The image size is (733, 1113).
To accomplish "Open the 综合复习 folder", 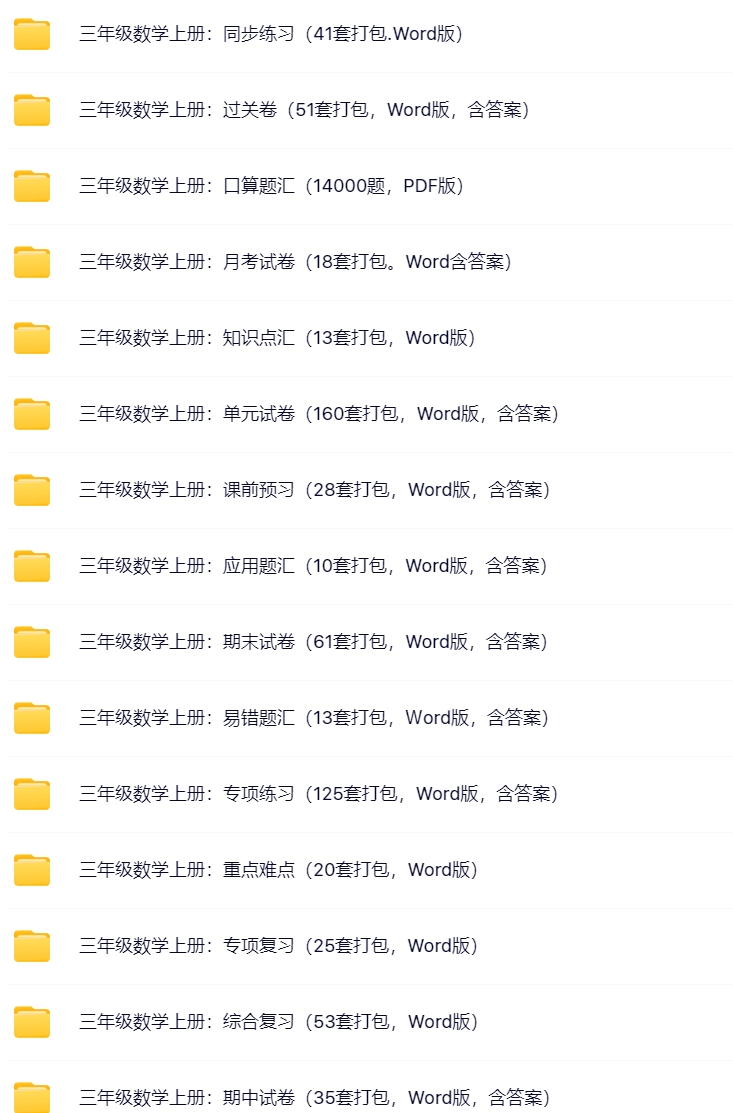I will (278, 1022).
